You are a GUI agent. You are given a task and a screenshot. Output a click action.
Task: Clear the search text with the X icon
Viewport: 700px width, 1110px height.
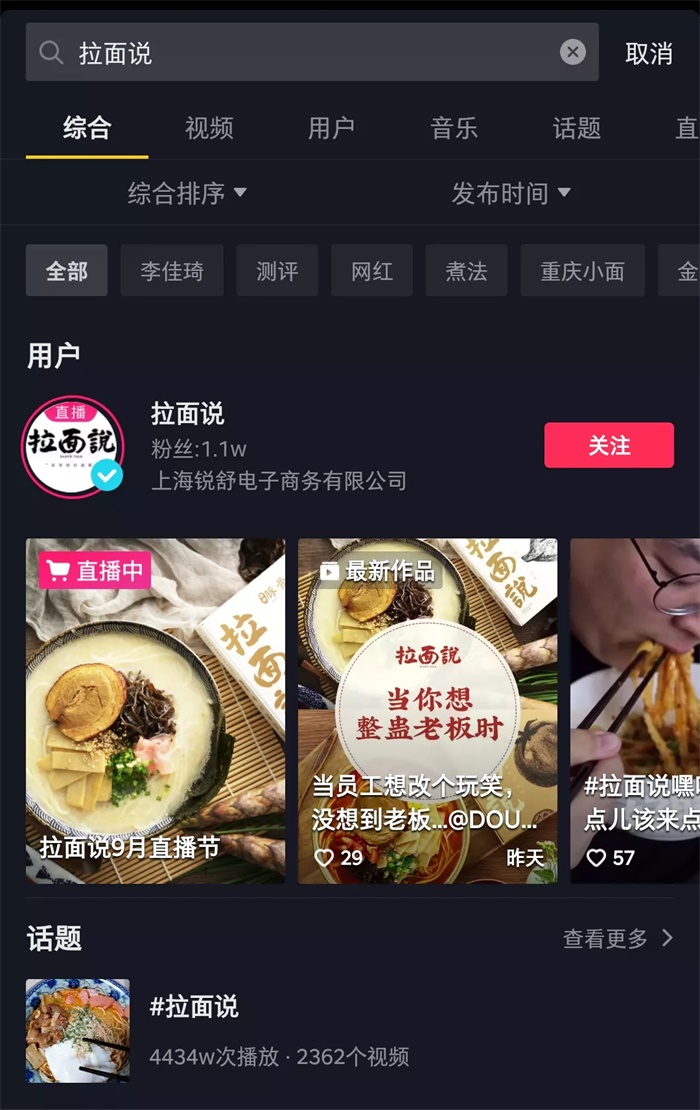pos(573,53)
